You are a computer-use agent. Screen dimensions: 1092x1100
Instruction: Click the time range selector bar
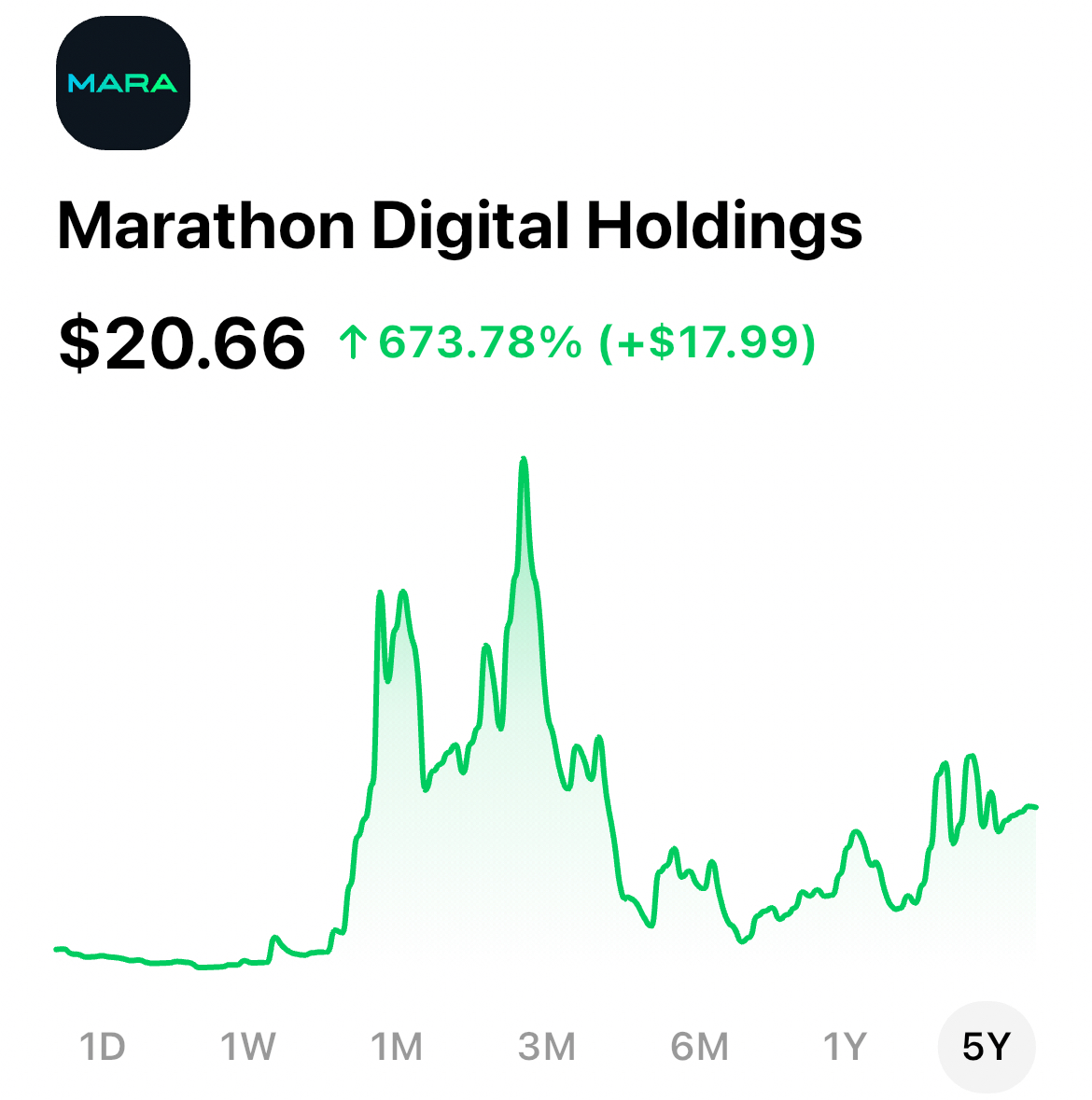(546, 1047)
